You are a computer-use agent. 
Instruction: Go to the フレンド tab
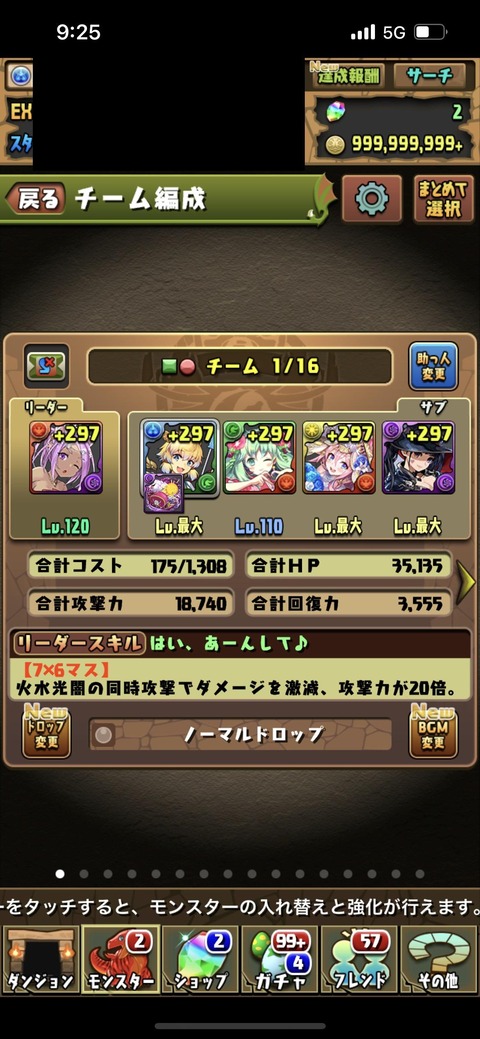pyautogui.click(x=359, y=959)
